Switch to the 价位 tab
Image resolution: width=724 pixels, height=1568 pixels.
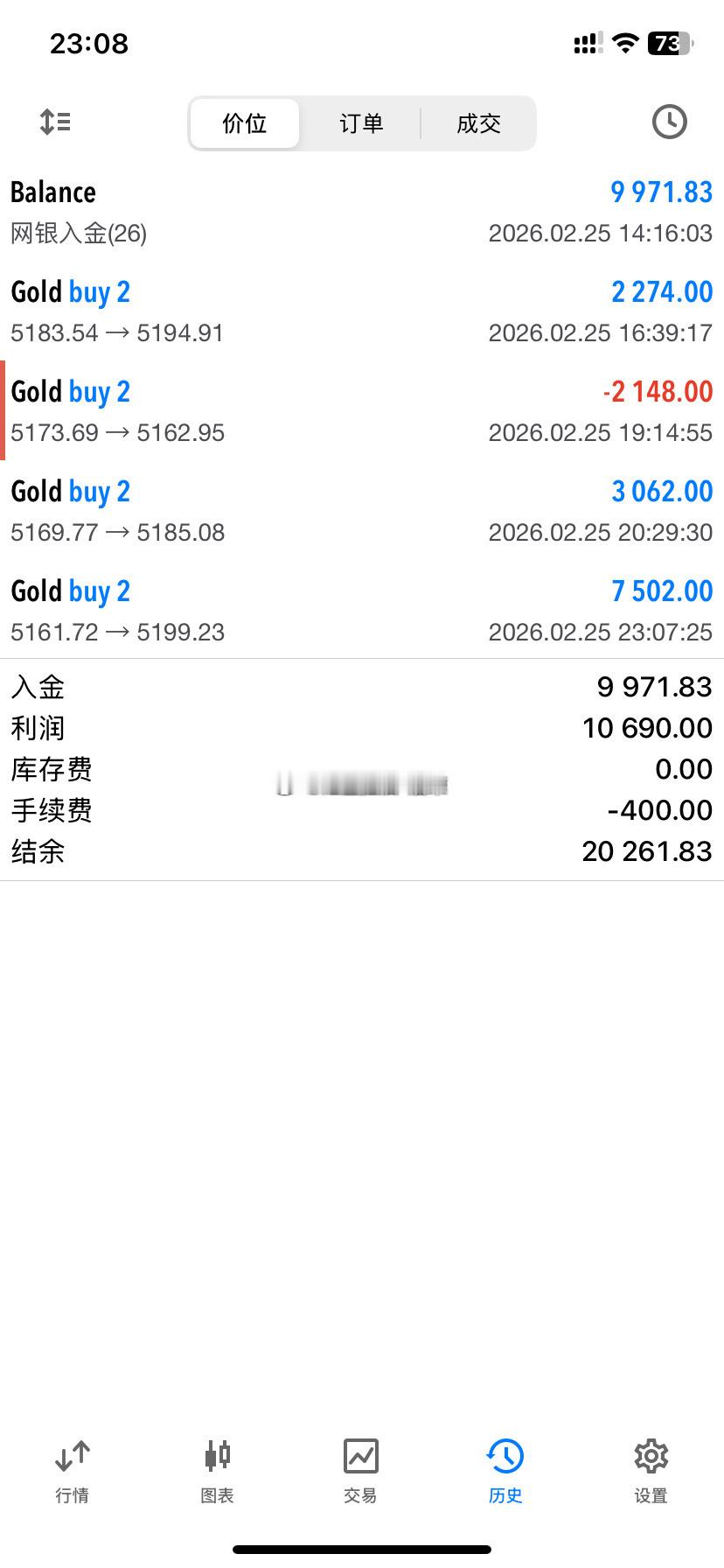click(245, 123)
